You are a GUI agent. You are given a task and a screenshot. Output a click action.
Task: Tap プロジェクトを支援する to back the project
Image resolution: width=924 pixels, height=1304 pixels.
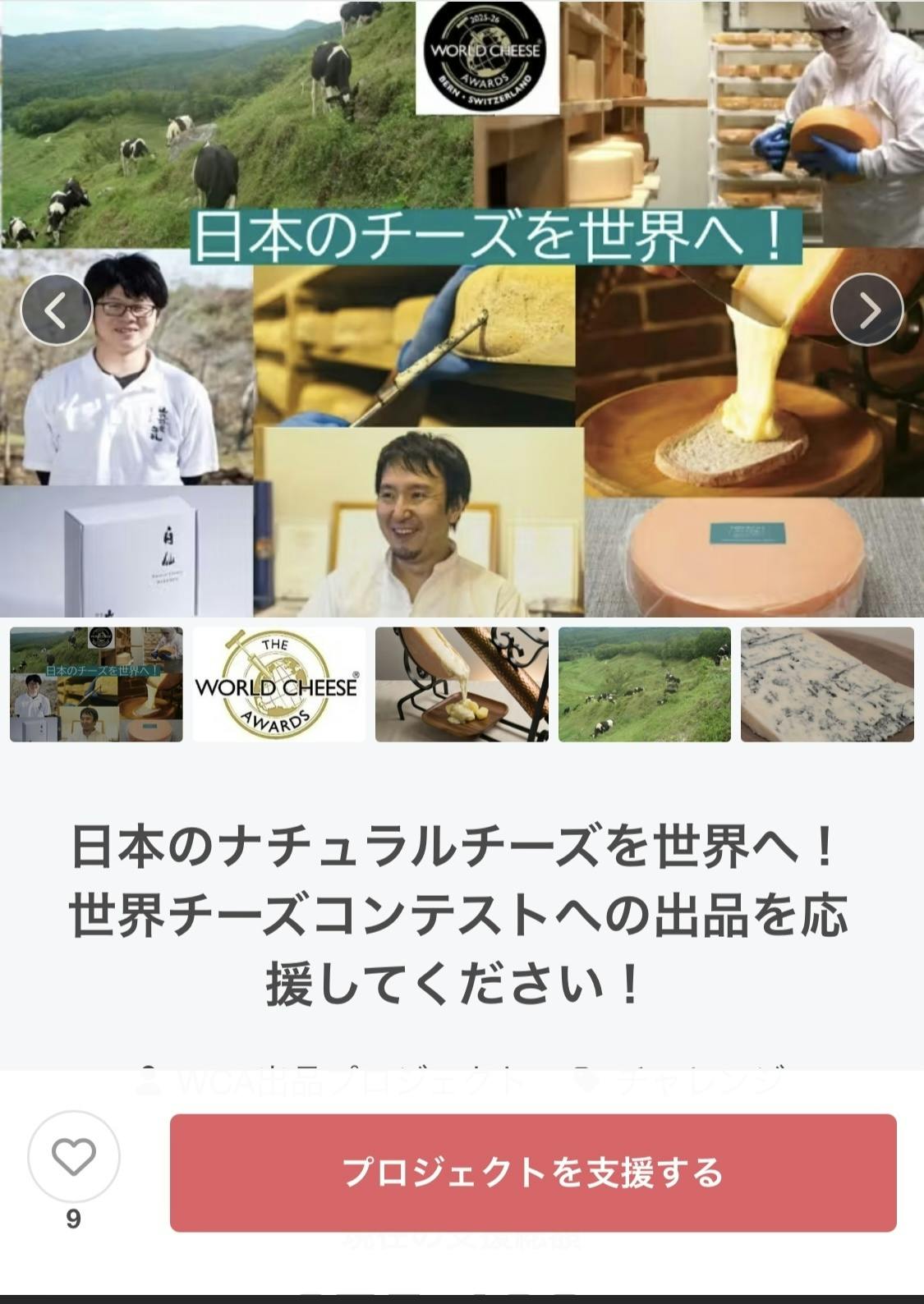click(x=533, y=1173)
